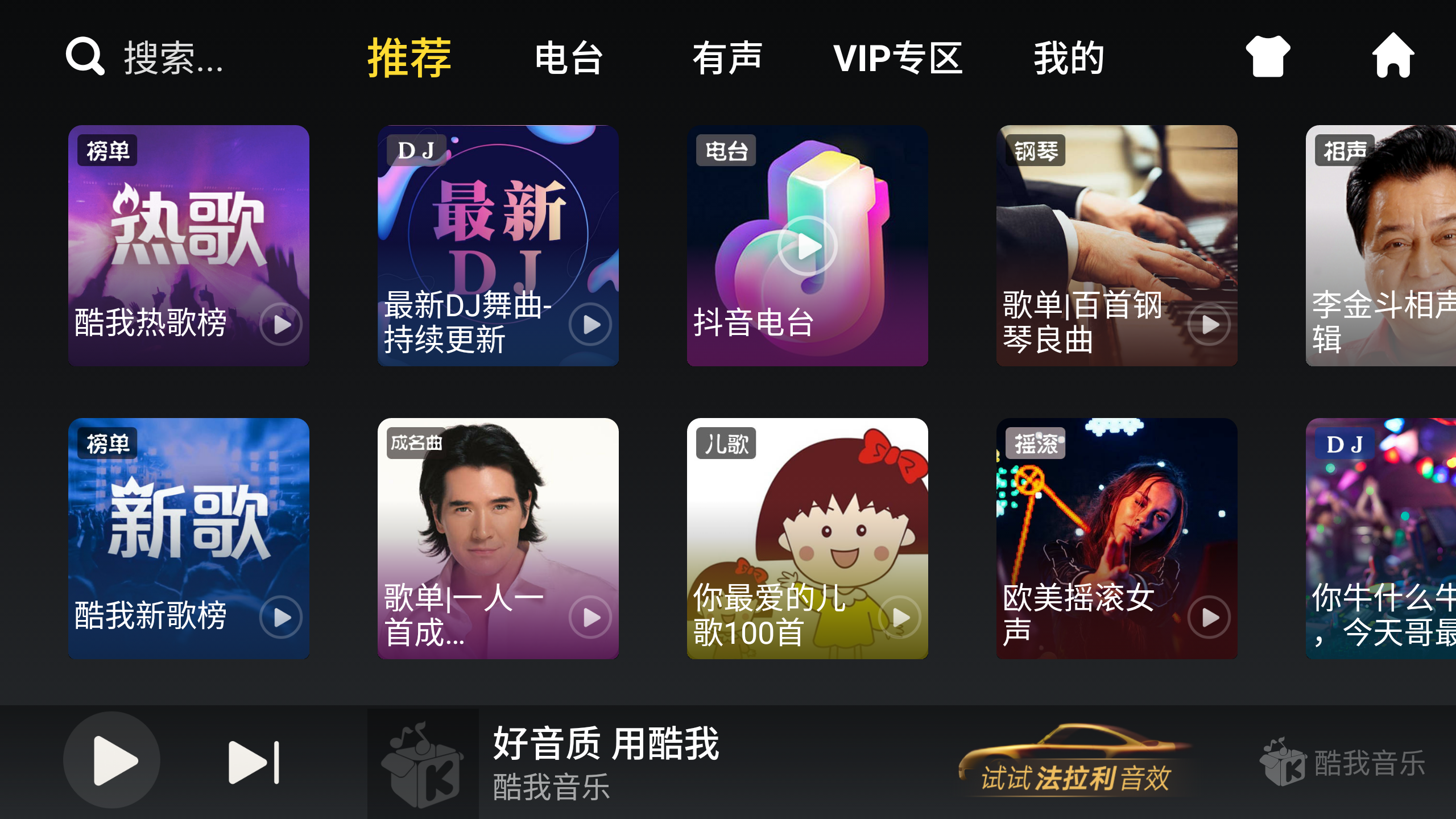Switch to the 电台 tab
Viewport: 1456px width, 819px height.
[568, 57]
